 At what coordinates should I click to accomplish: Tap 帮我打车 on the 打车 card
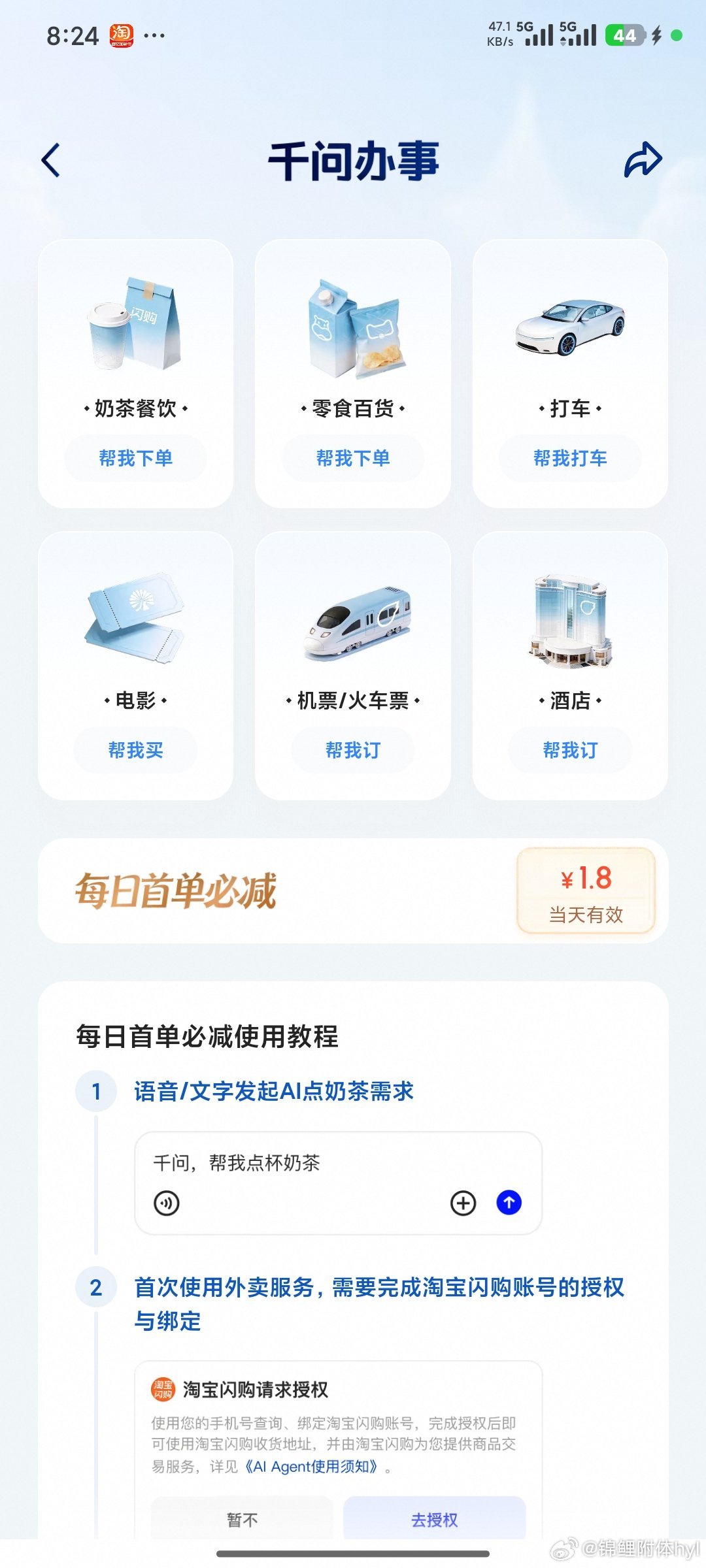coord(570,458)
